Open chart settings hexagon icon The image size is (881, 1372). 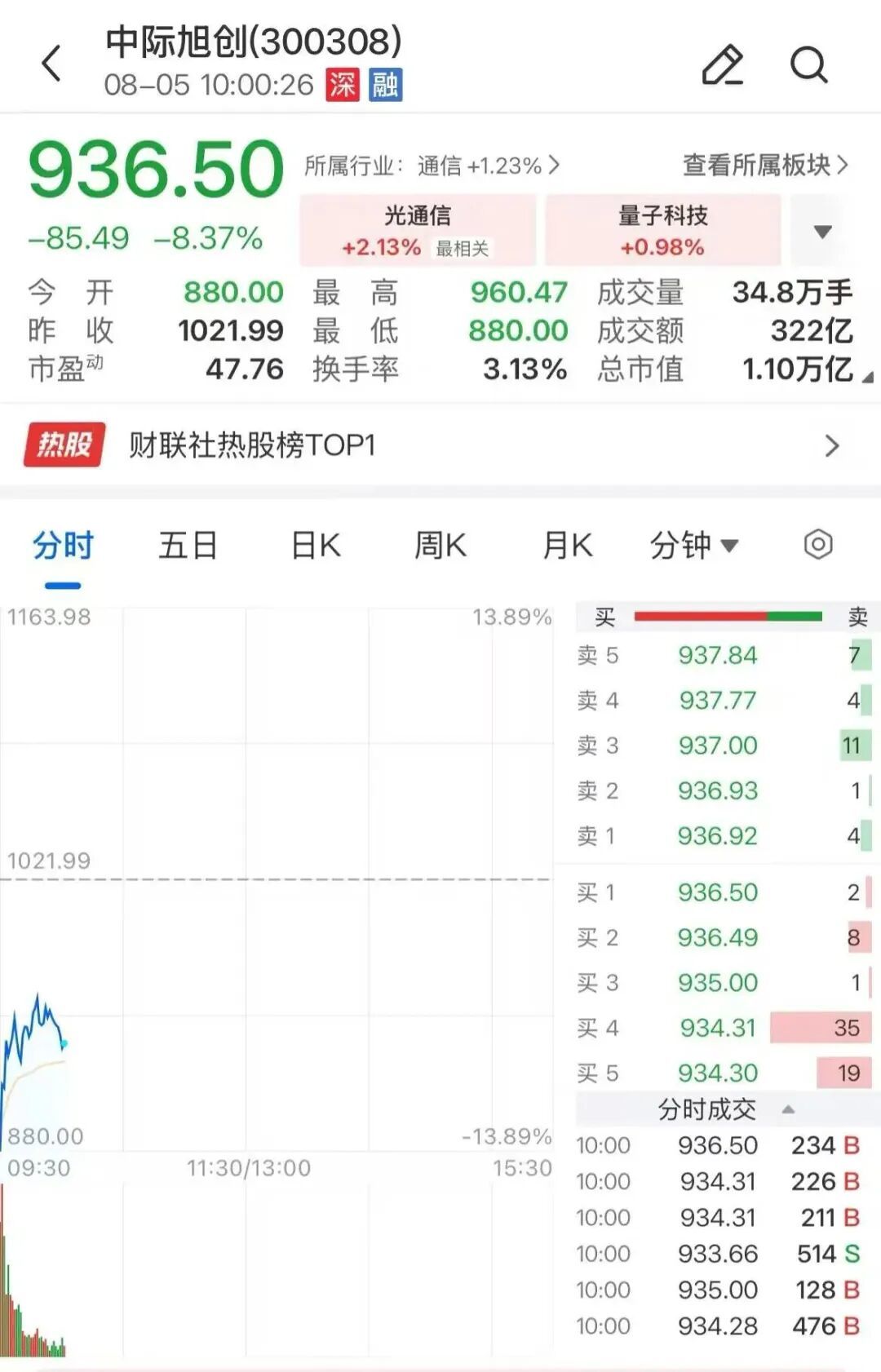pos(818,544)
